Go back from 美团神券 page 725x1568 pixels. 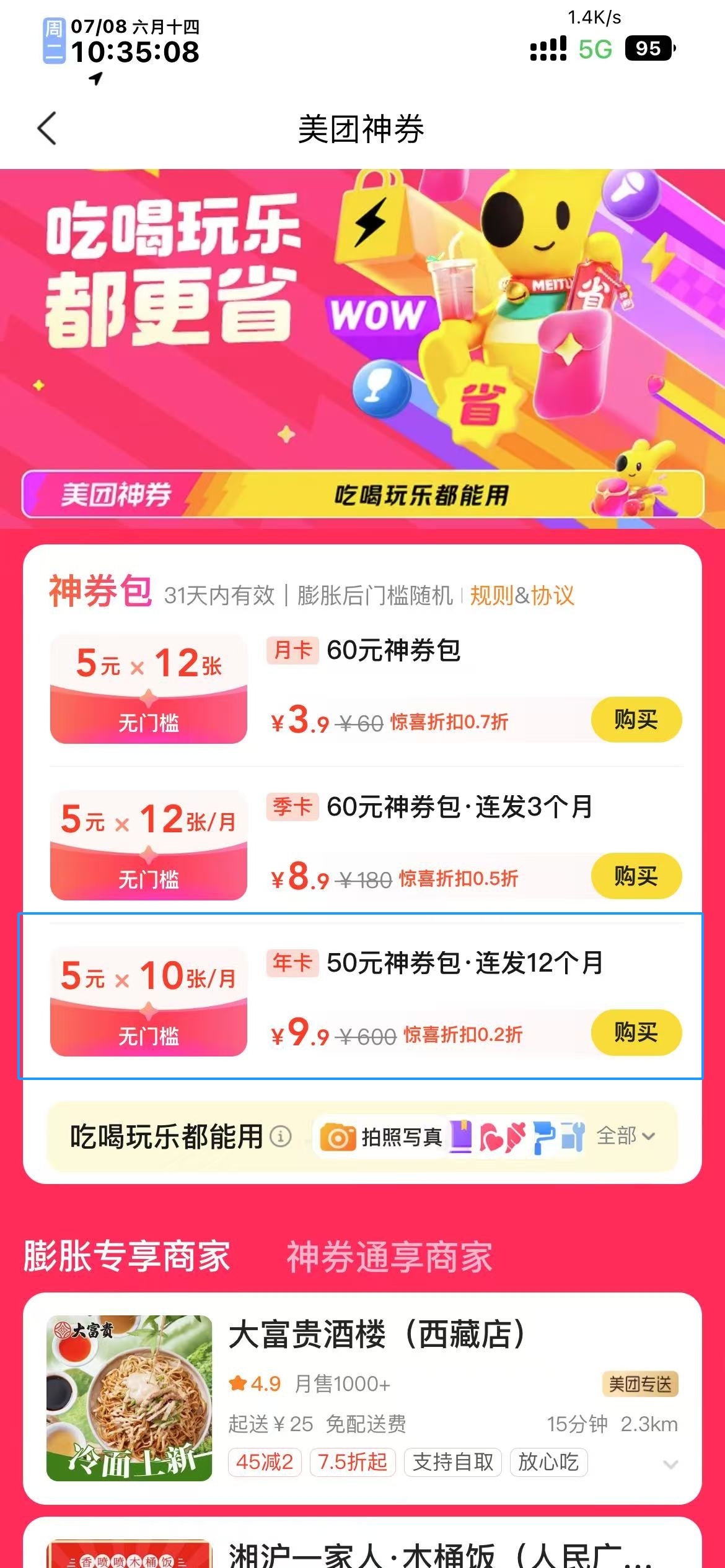click(47, 129)
